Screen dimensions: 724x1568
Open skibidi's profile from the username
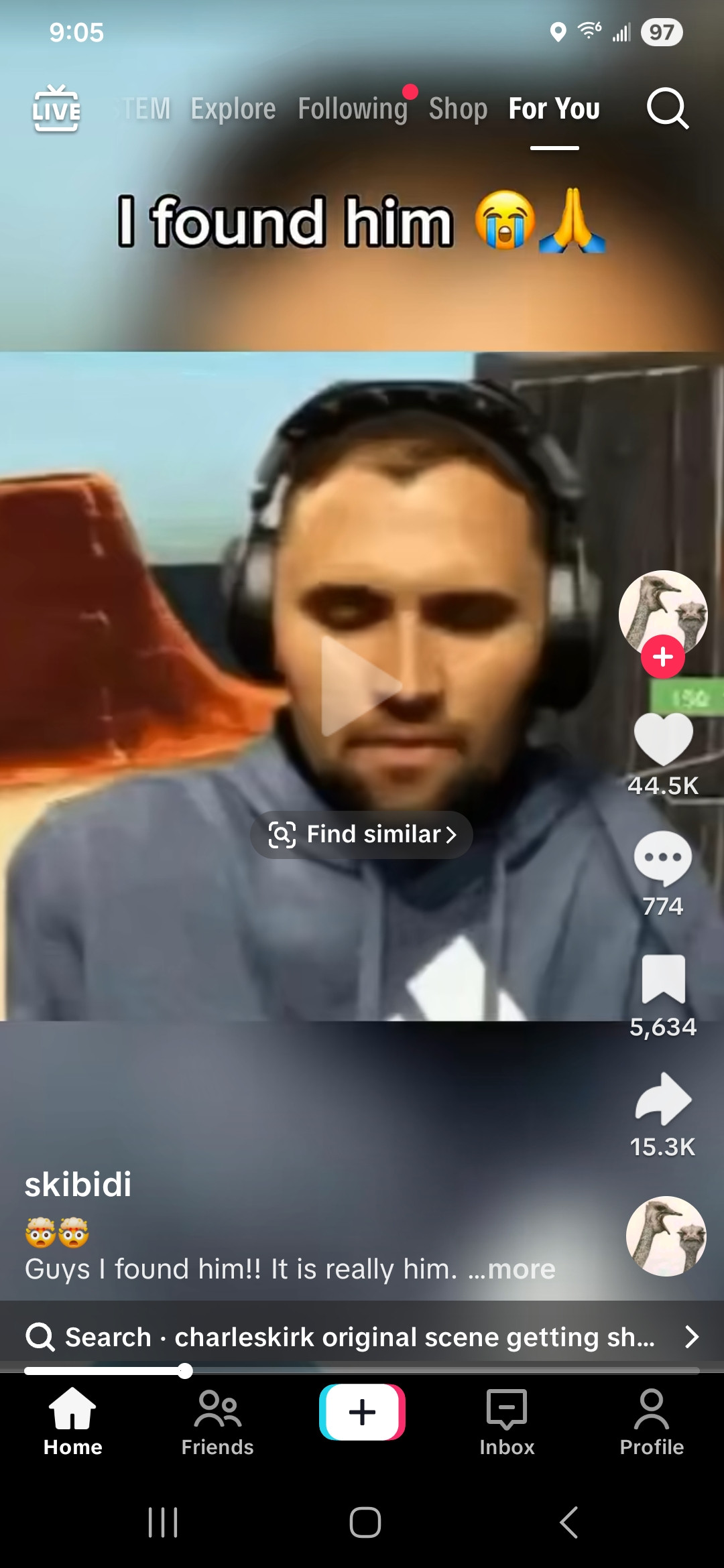[x=78, y=1184]
